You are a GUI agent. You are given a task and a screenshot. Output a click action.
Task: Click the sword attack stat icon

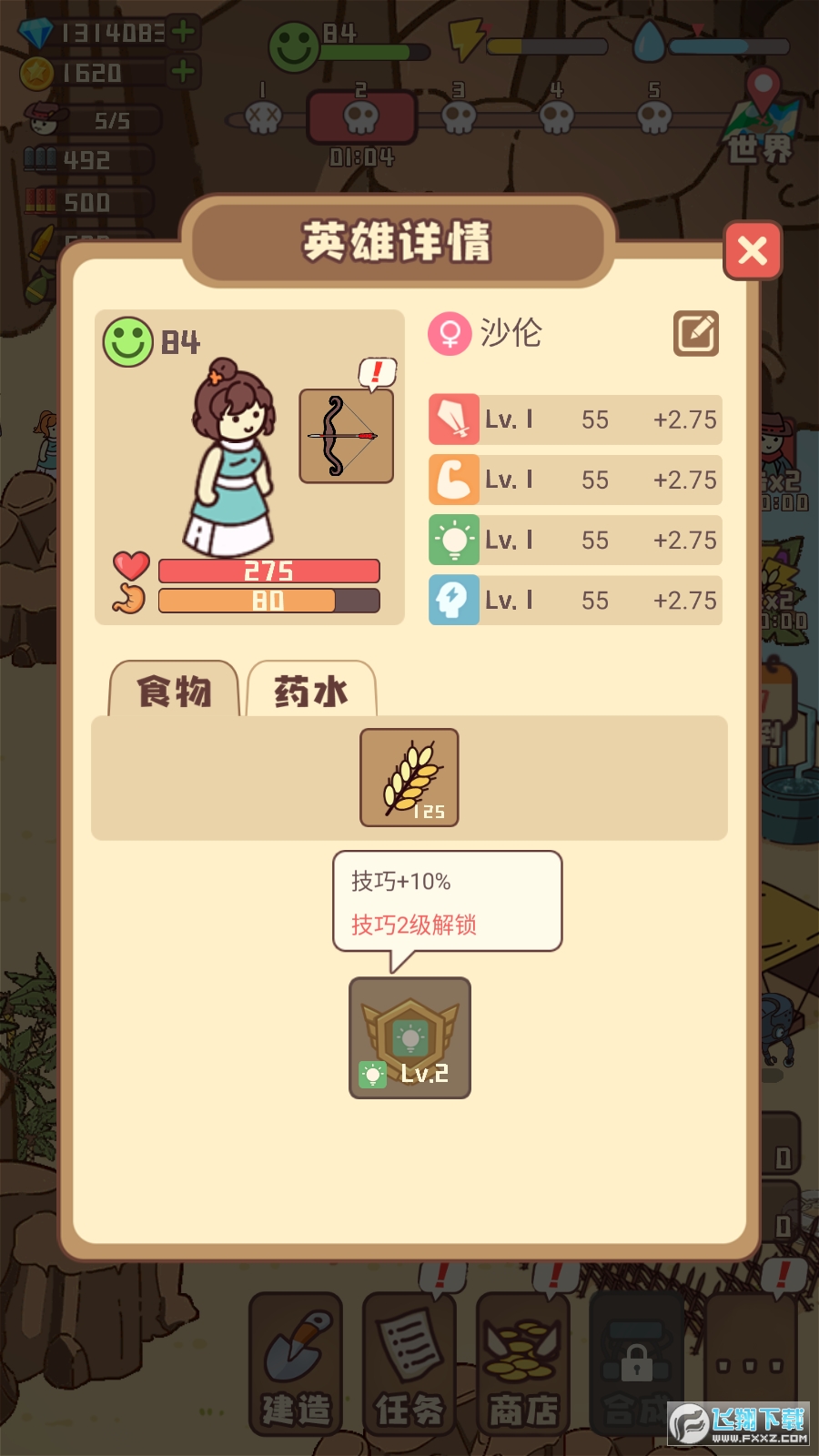click(x=452, y=419)
